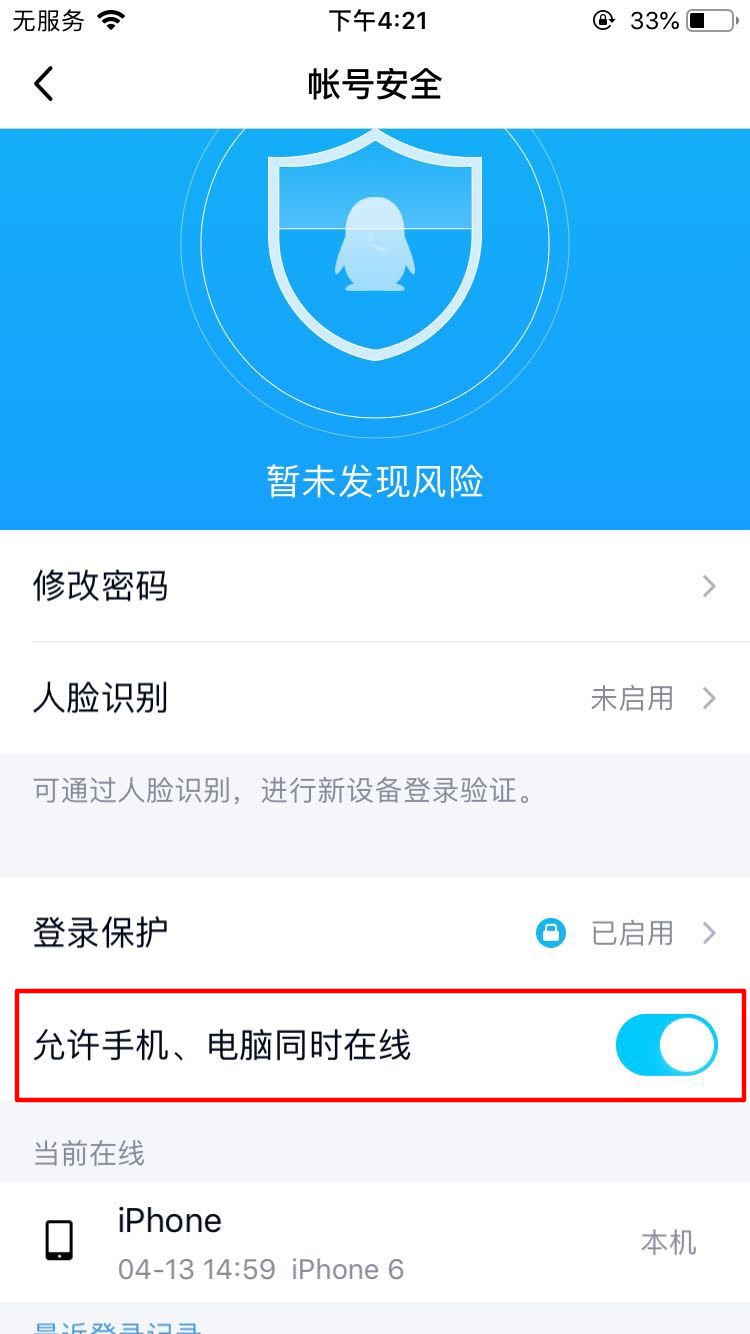This screenshot has width=750, height=1334.
Task: Select the 帐号安全 title
Action: [374, 84]
